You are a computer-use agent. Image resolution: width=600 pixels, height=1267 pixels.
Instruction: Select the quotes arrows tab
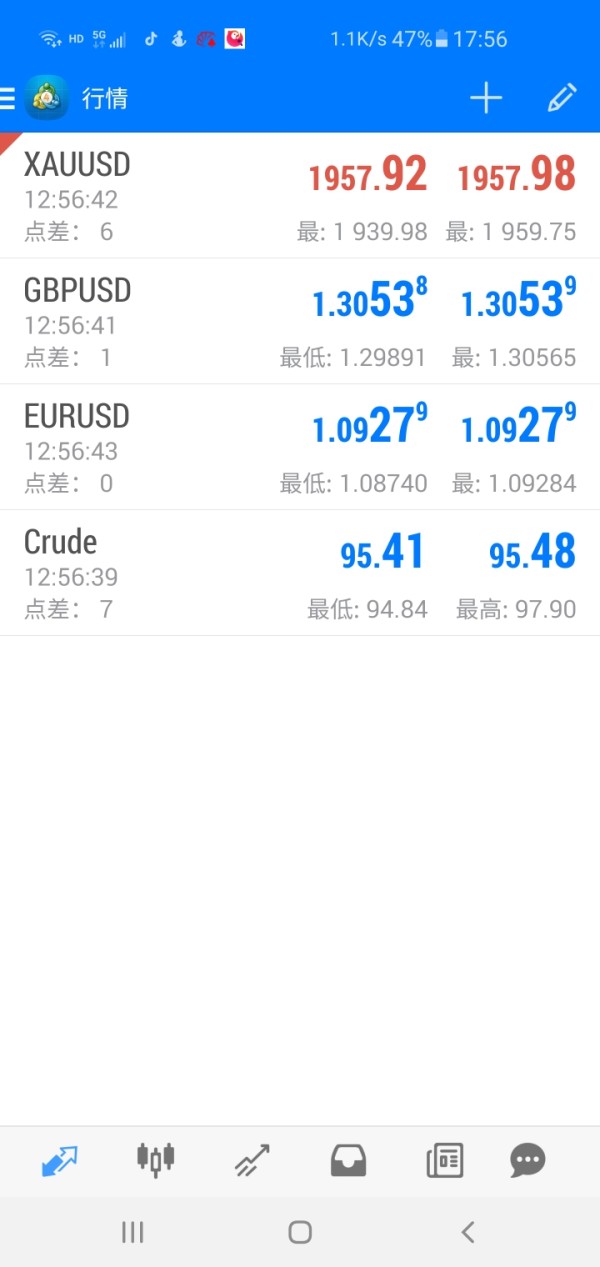(60, 1160)
